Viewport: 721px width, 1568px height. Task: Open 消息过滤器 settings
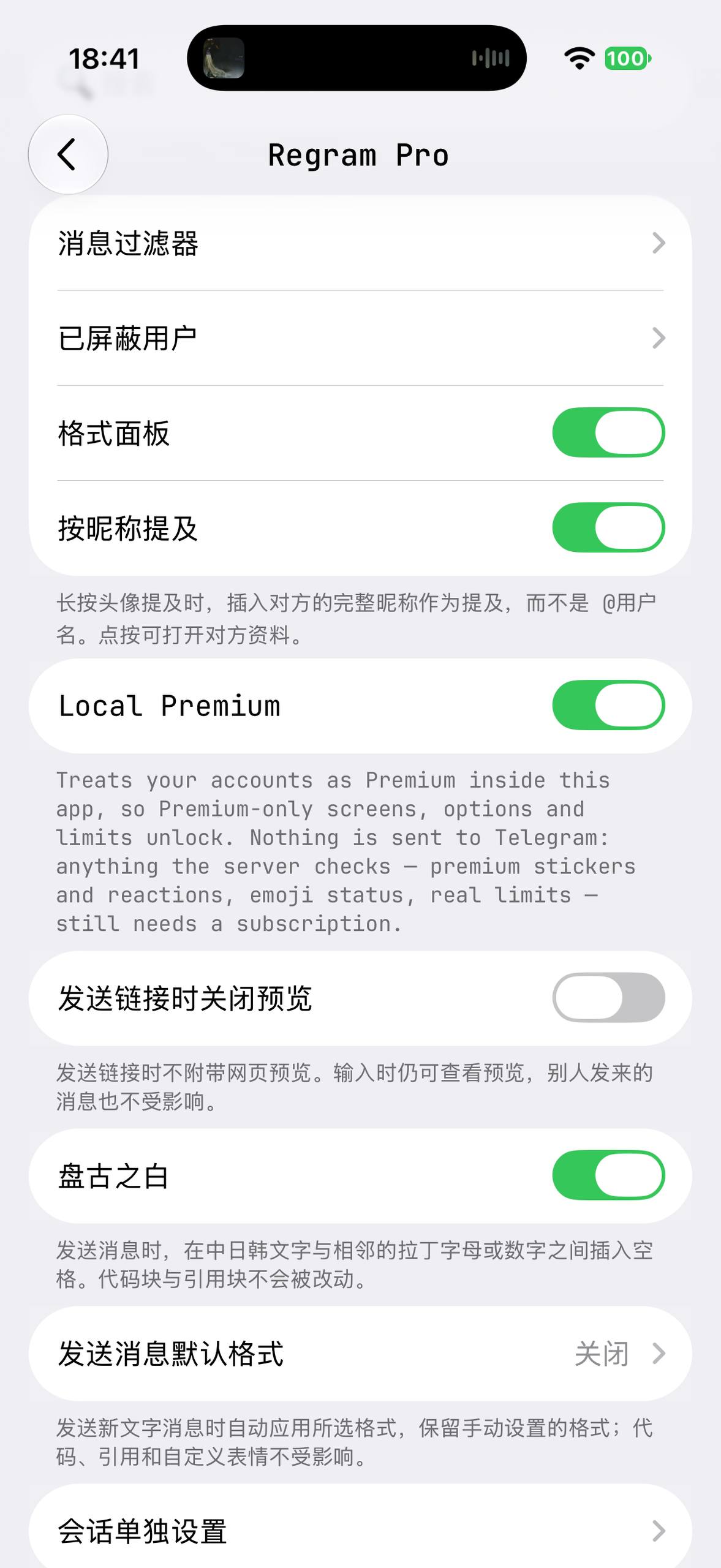360,243
